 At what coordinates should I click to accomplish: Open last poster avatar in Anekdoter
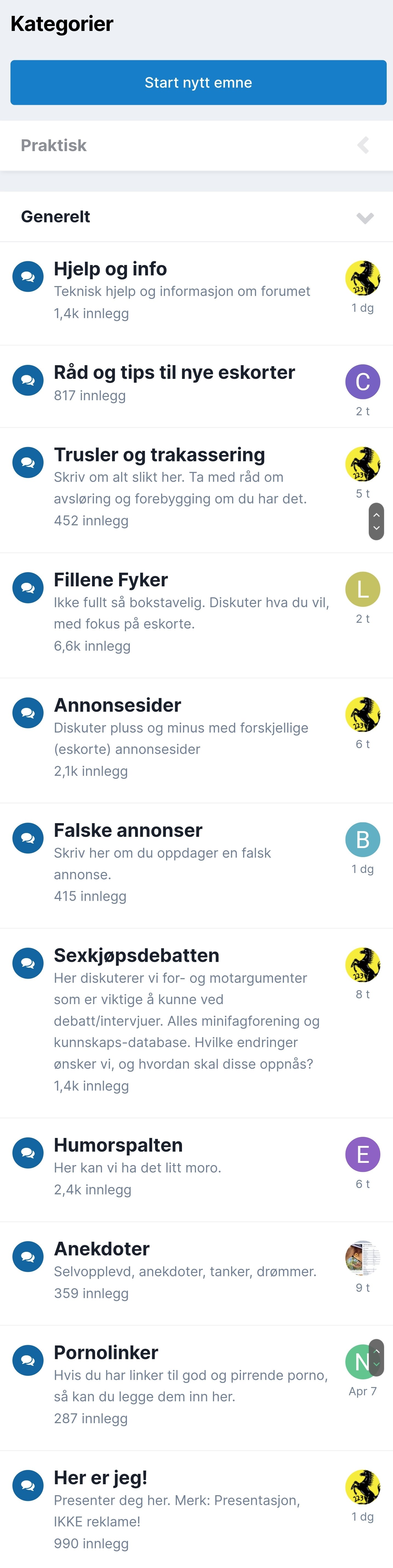(363, 1258)
